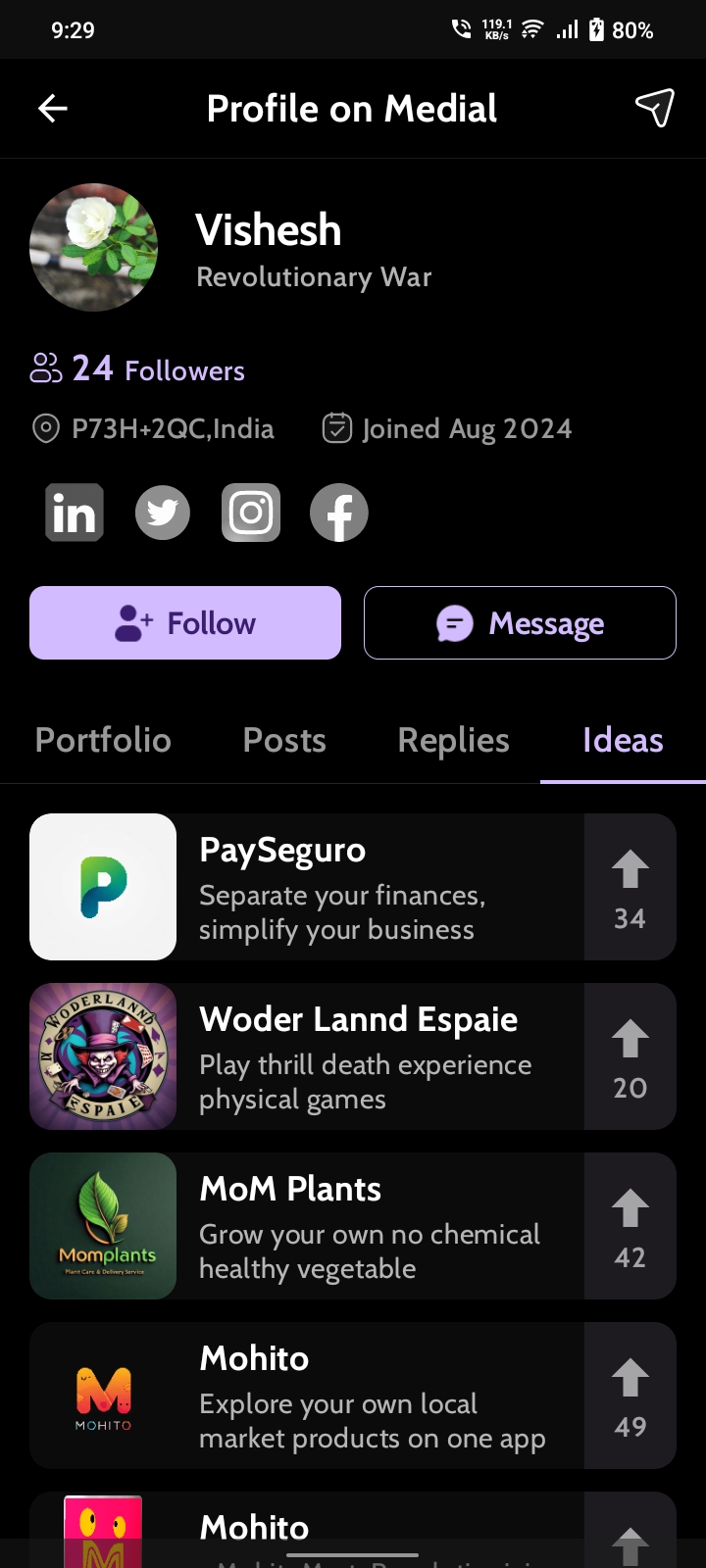This screenshot has width=706, height=1568.
Task: Open Vishesh's Facebook profile
Action: click(x=339, y=513)
